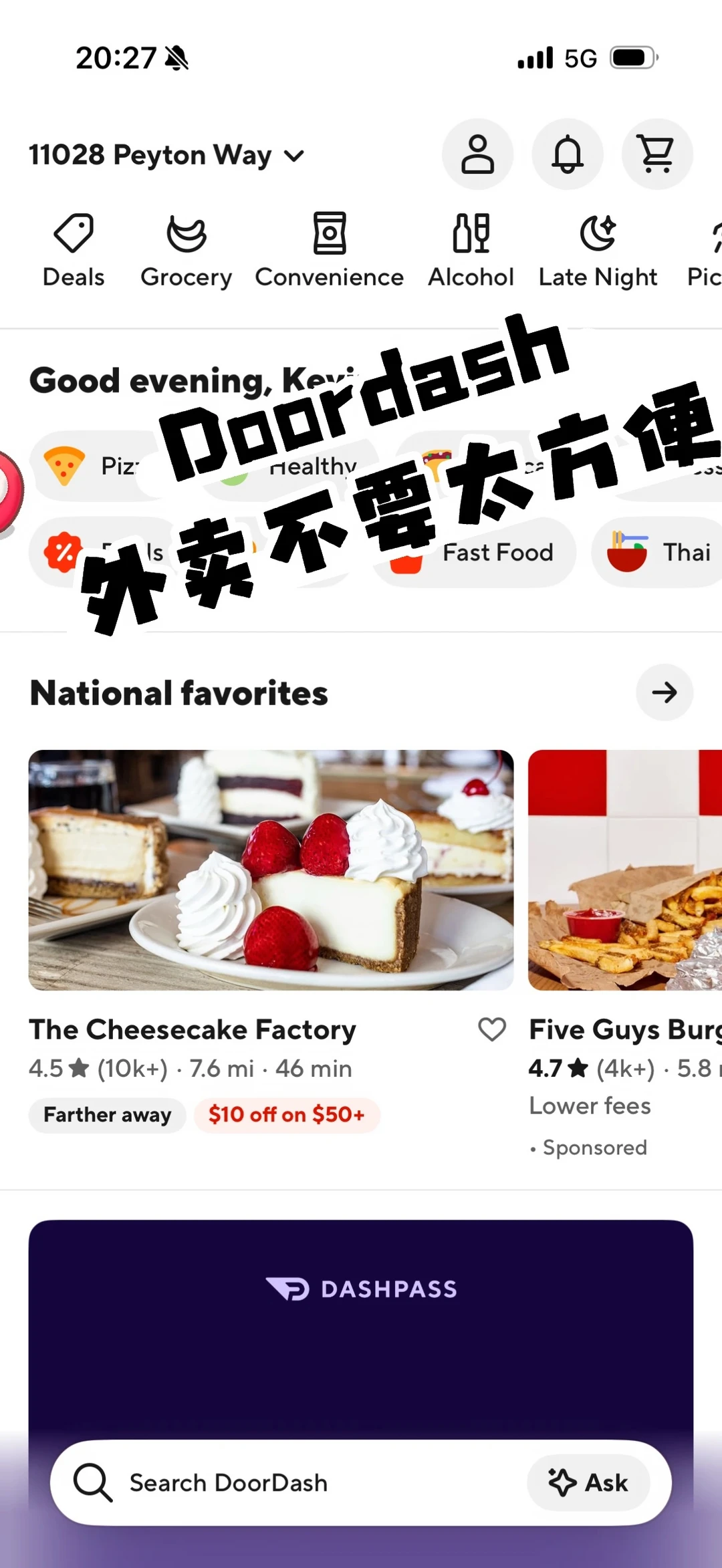Open the Ask assistant button
Screen dimensions: 722x1568
(x=588, y=1482)
